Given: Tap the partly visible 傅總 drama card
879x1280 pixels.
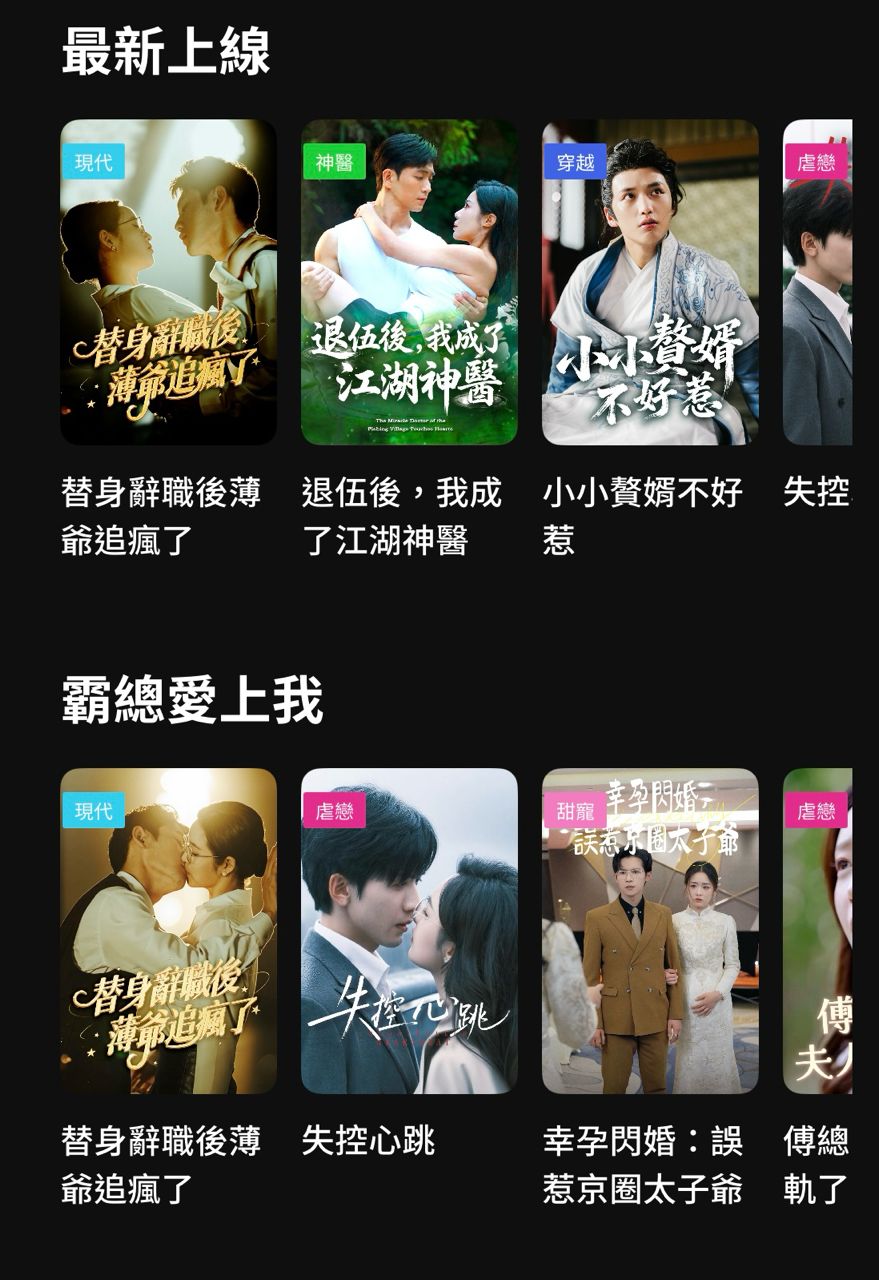Looking at the screenshot, I should click(x=818, y=930).
